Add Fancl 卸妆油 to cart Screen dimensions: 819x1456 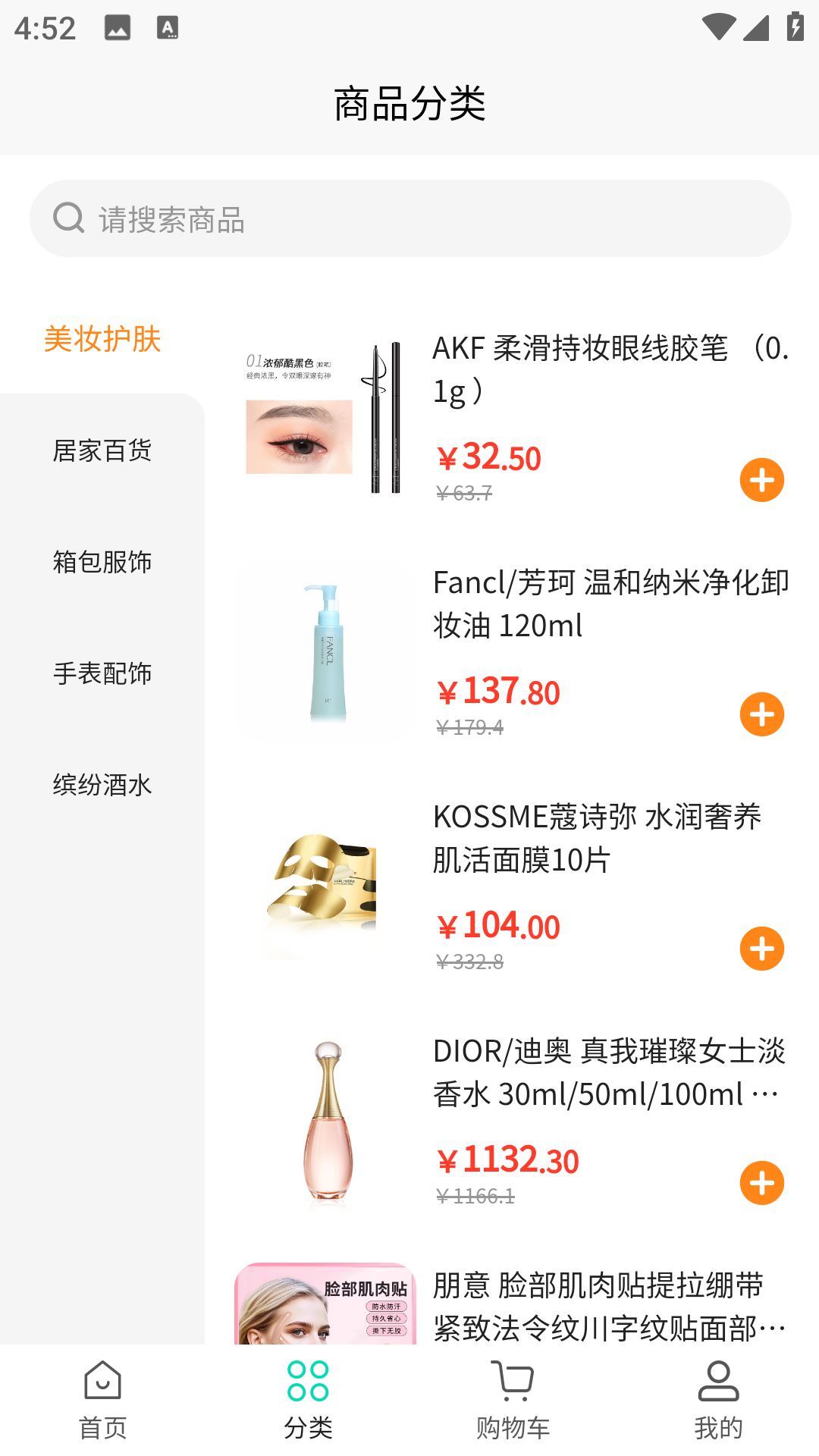pos(762,714)
